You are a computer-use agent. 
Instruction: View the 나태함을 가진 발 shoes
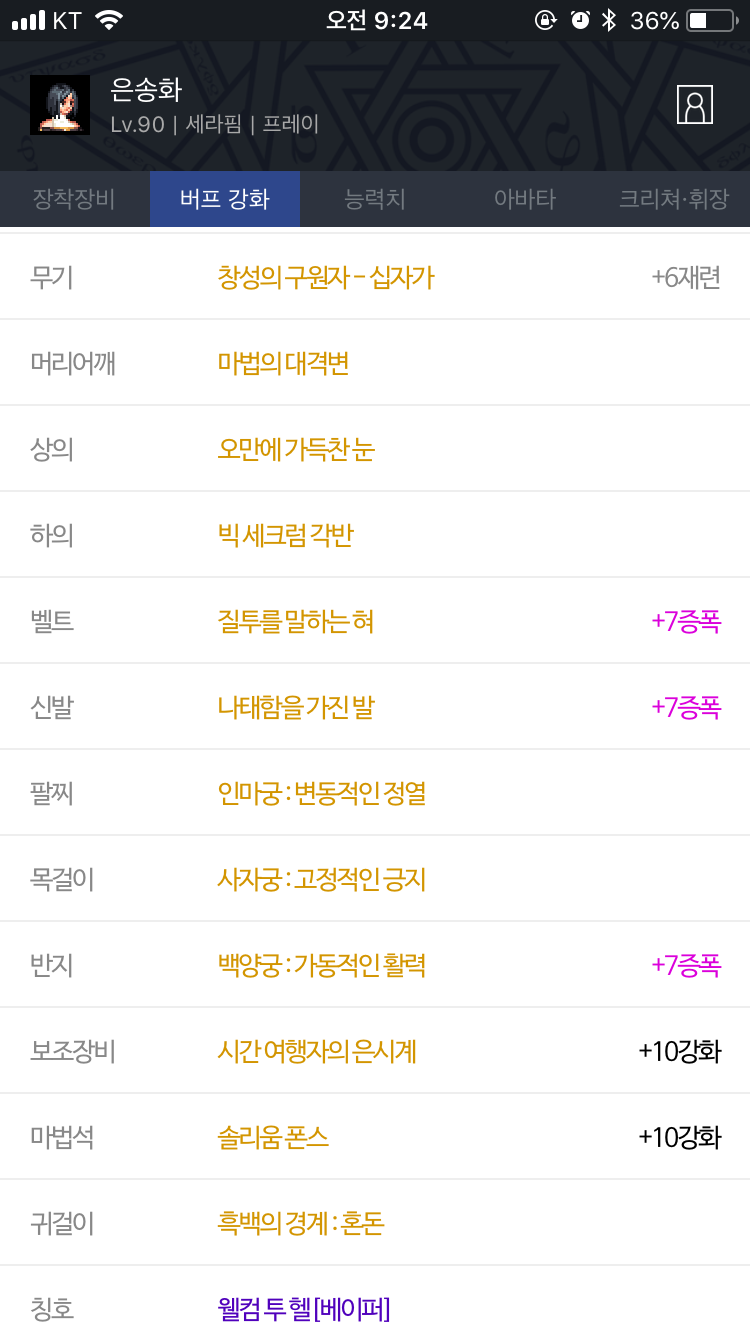[375, 707]
